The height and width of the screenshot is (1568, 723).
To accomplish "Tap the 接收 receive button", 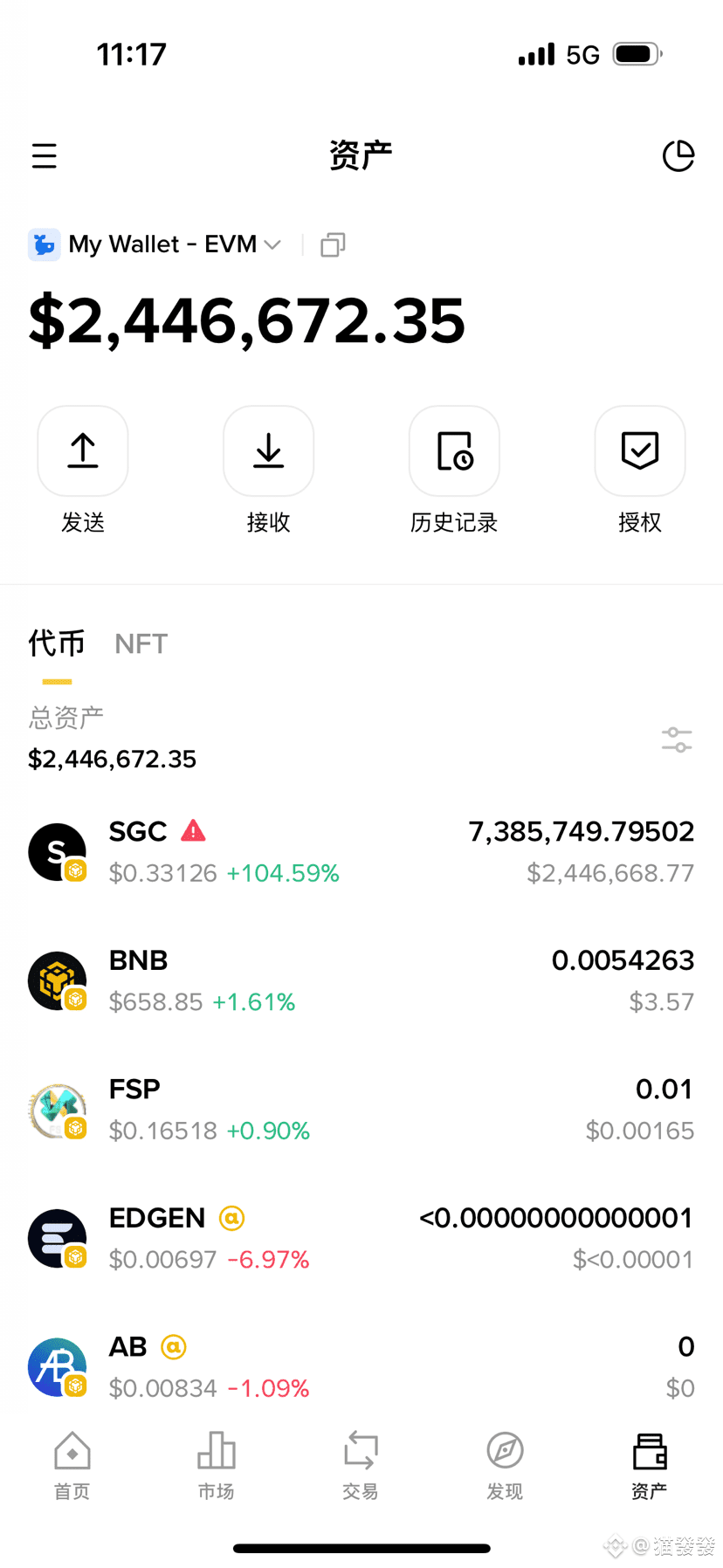I will coord(268,451).
